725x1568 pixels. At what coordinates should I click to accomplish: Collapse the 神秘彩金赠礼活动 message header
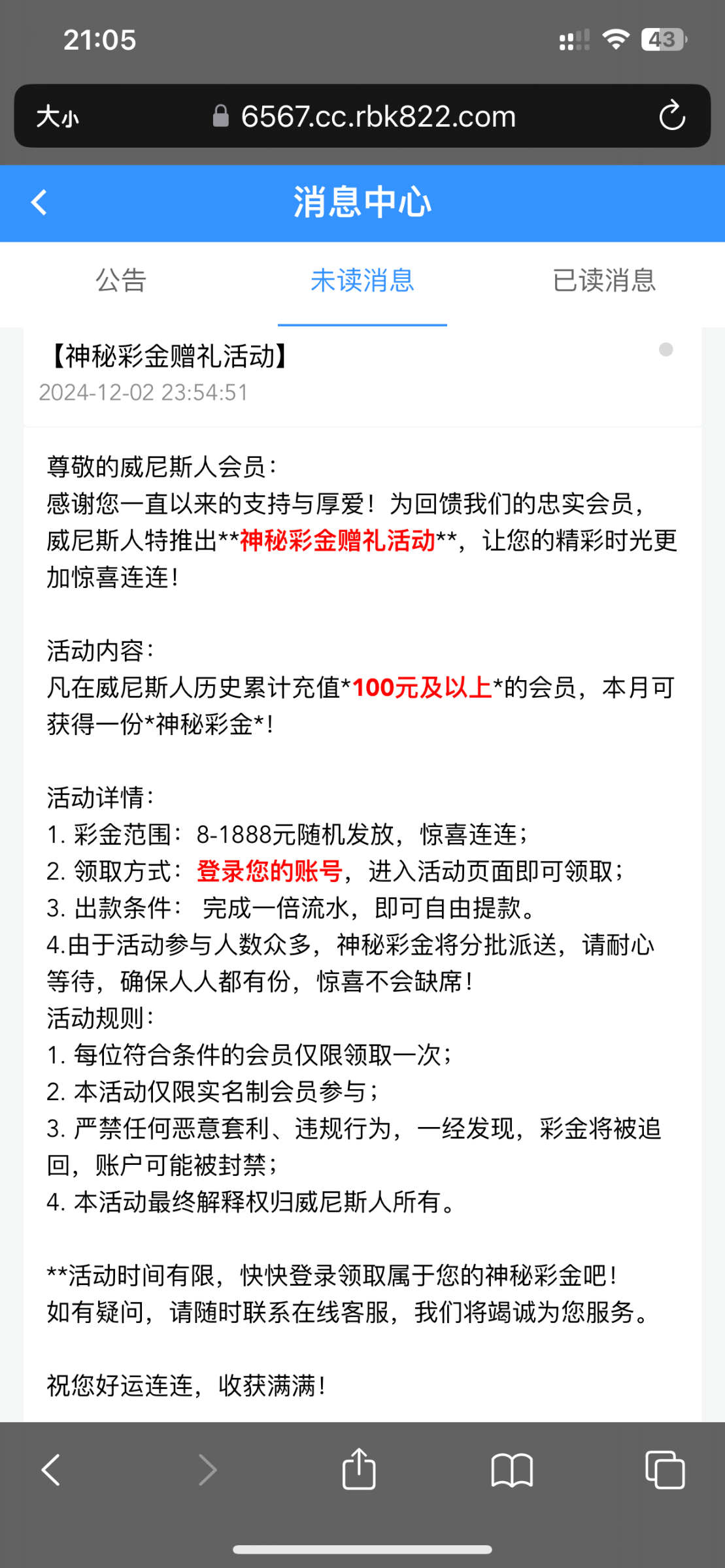pos(362,374)
